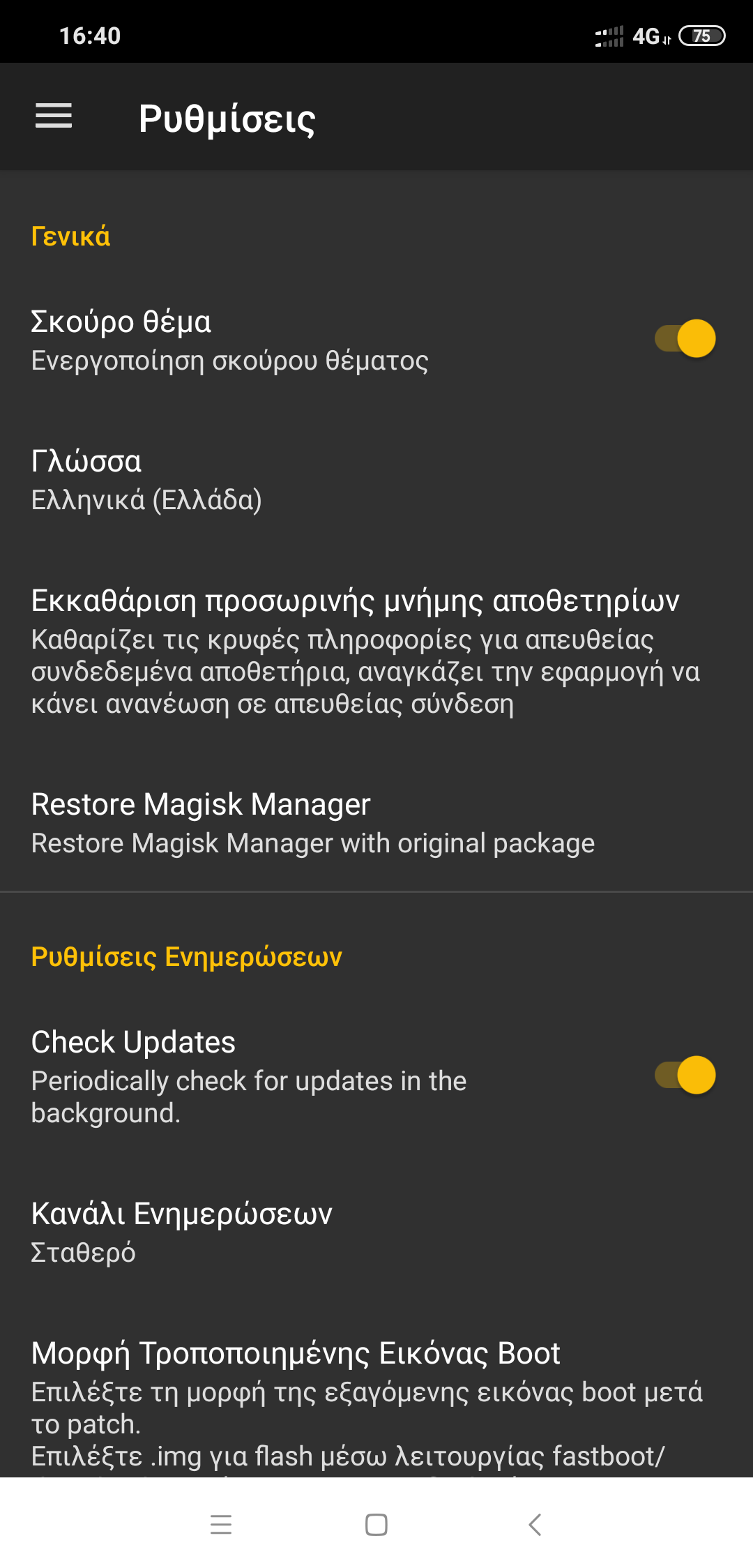
Task: Open the hamburger drawer menu
Action: [x=54, y=116]
